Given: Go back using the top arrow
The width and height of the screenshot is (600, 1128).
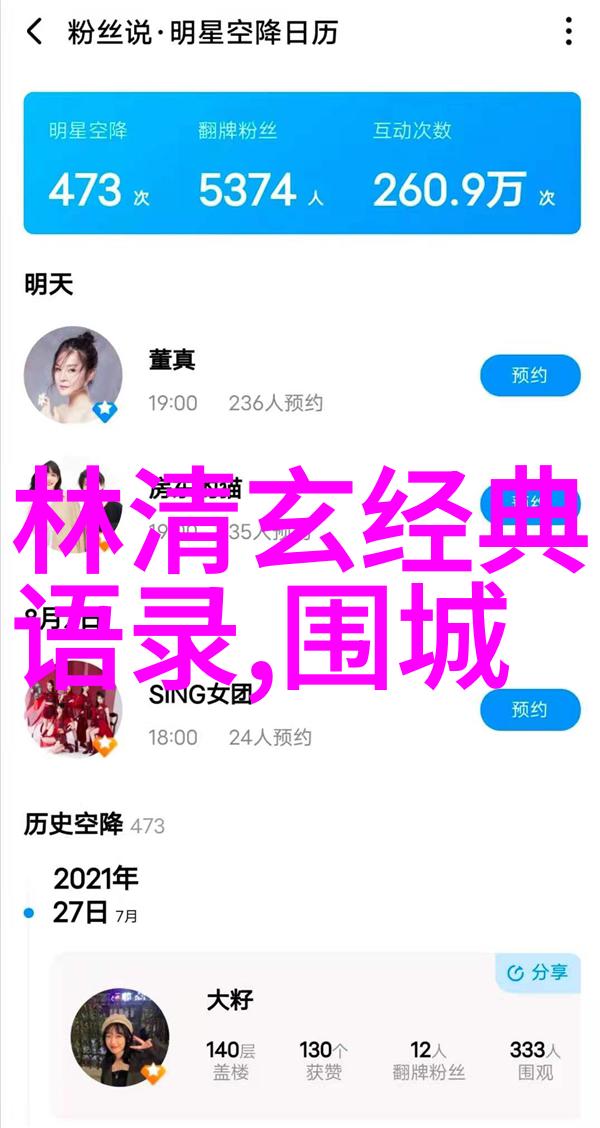Looking at the screenshot, I should (34, 32).
